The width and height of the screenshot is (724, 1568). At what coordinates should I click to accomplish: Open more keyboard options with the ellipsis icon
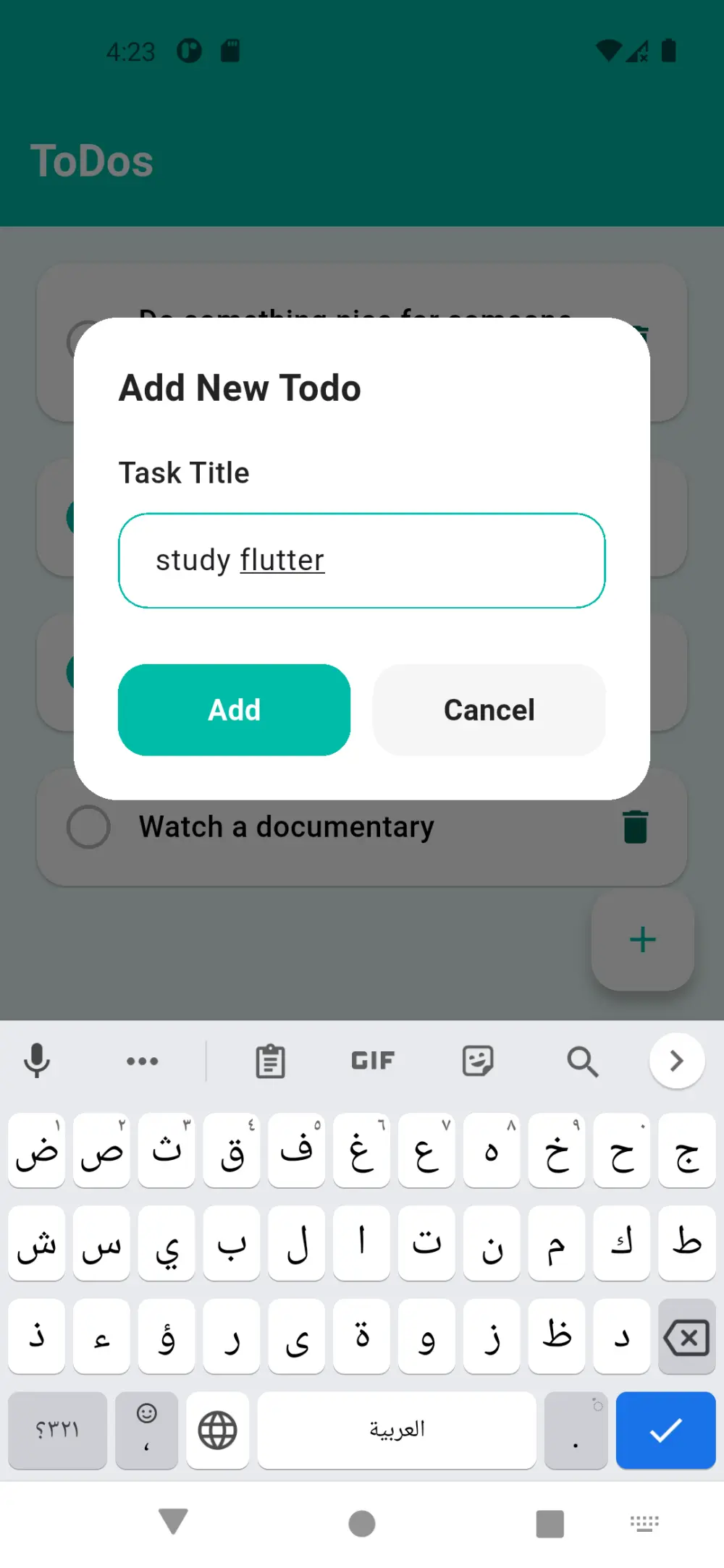(143, 1061)
